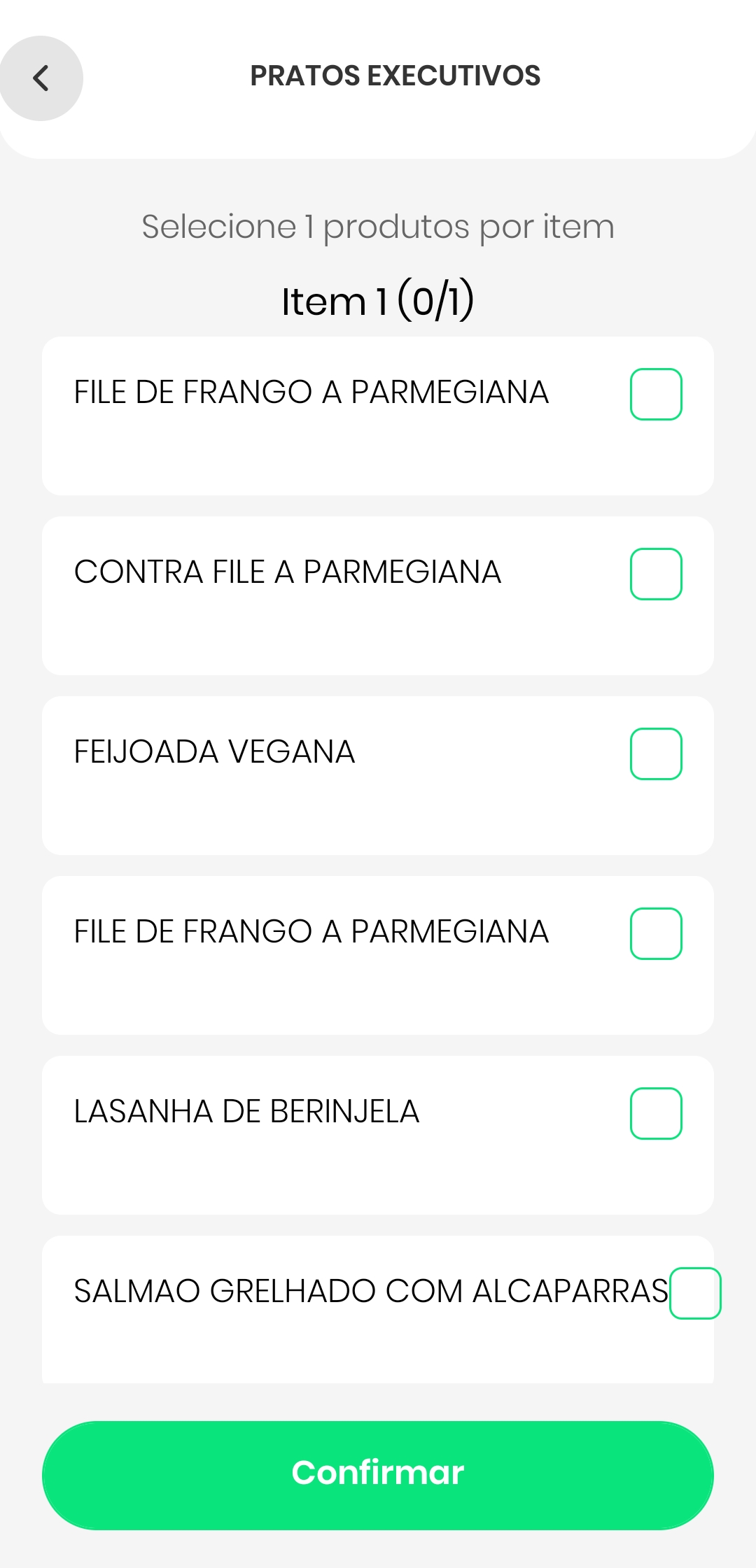Select the Contra File a Parmegiana checkbox
The image size is (756, 1568).
pos(656,574)
